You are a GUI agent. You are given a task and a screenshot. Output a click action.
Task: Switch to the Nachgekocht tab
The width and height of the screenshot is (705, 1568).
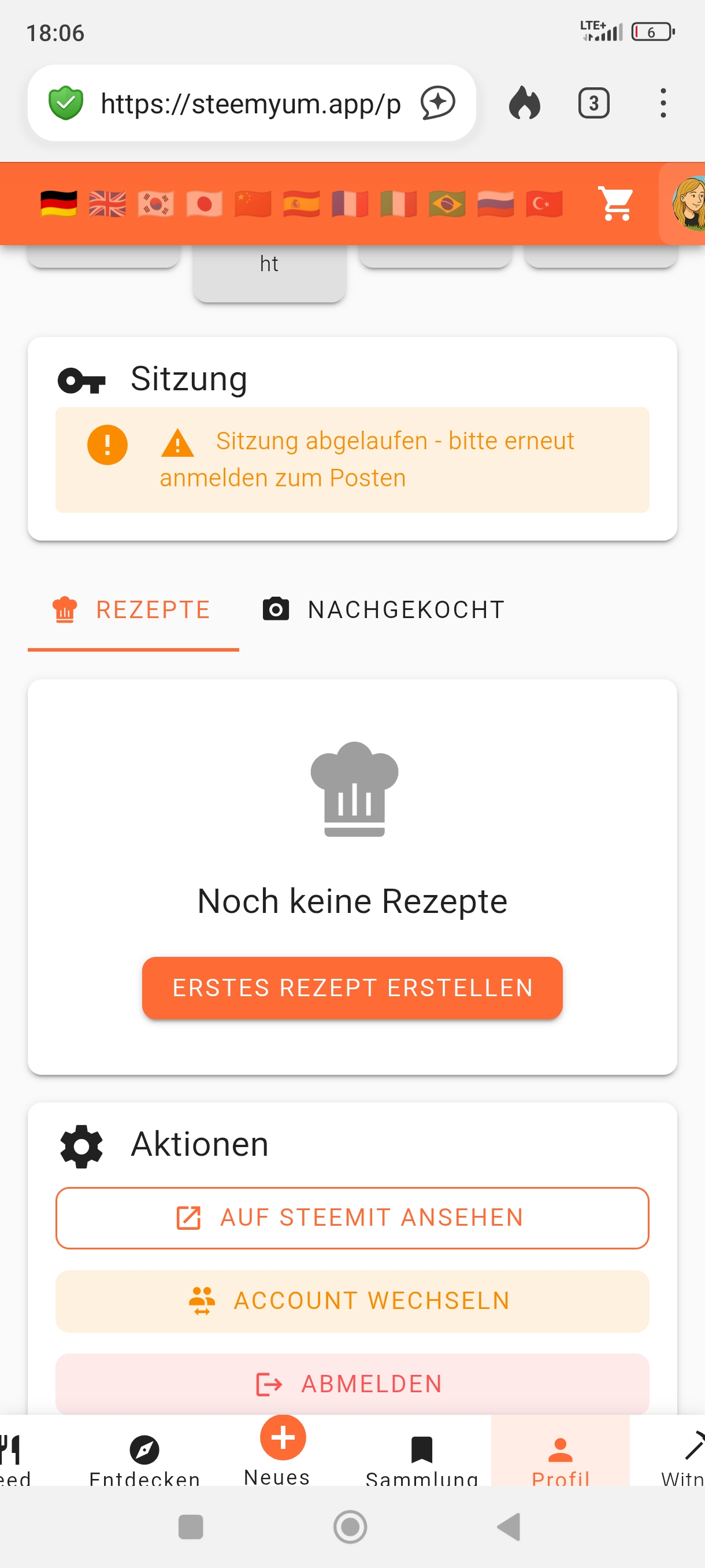coord(383,609)
